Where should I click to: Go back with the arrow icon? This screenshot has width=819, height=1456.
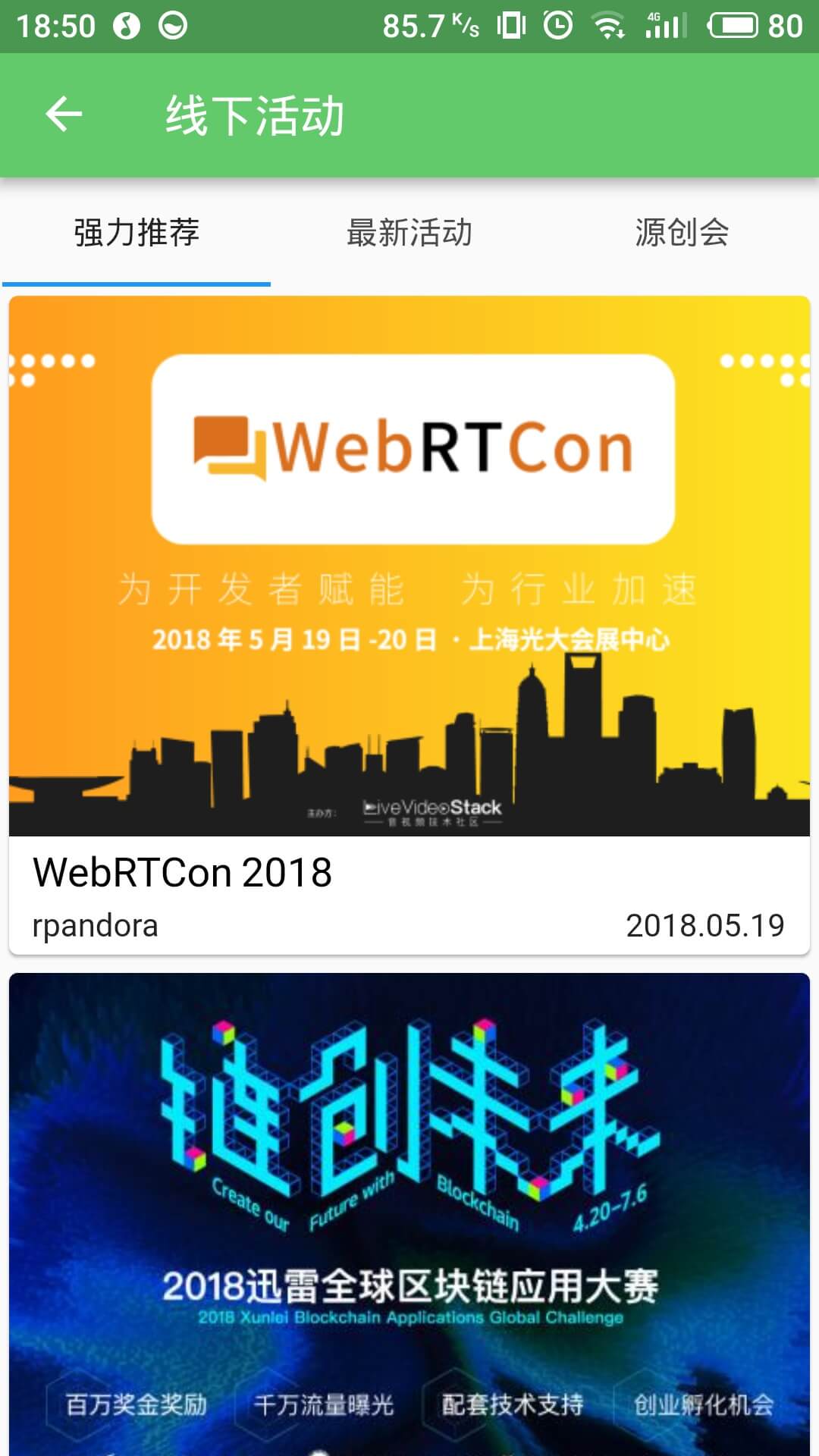point(64,115)
